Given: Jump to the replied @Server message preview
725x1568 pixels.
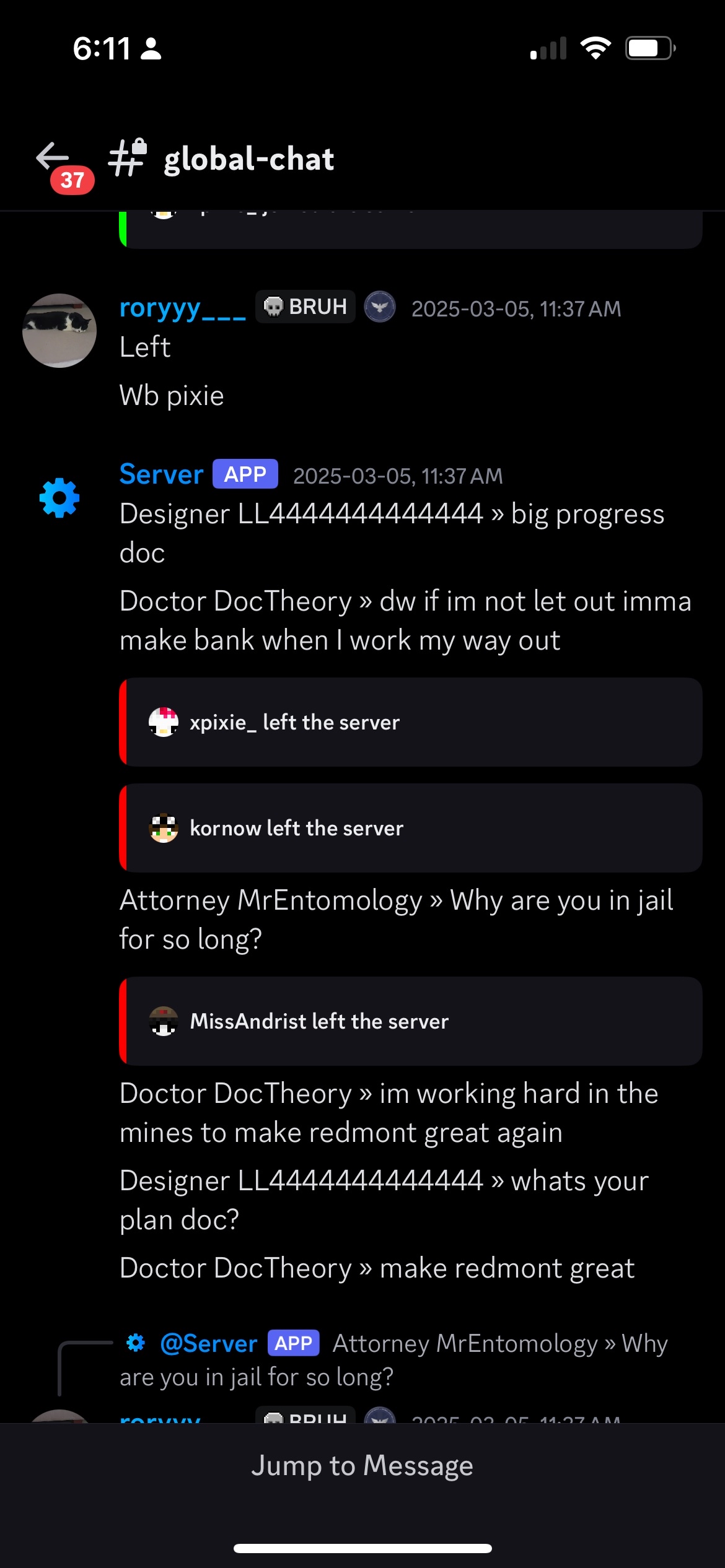Looking at the screenshot, I should pyautogui.click(x=394, y=1359).
